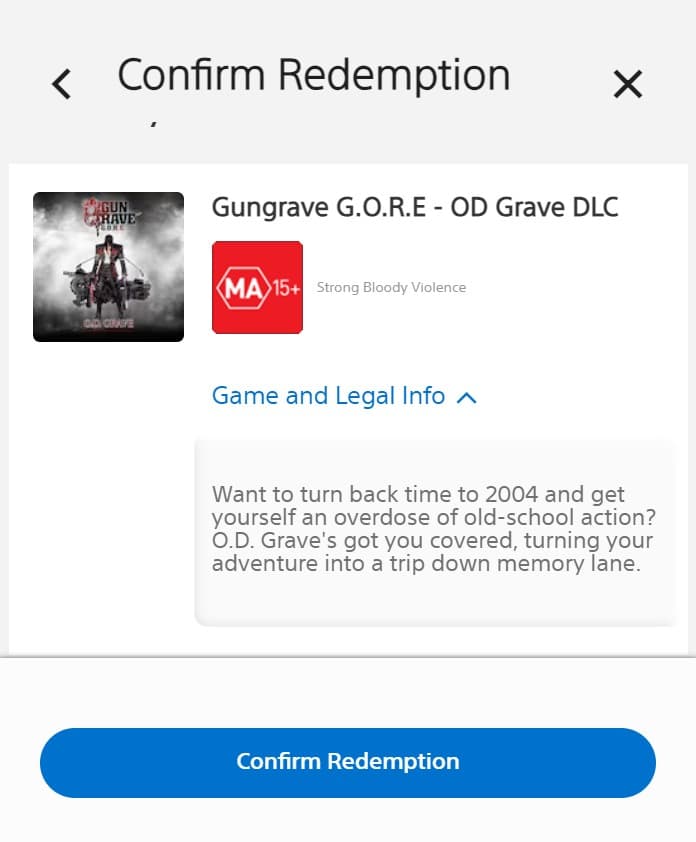The height and width of the screenshot is (842, 696).
Task: Close the Confirm Redemption dialog
Action: (627, 84)
